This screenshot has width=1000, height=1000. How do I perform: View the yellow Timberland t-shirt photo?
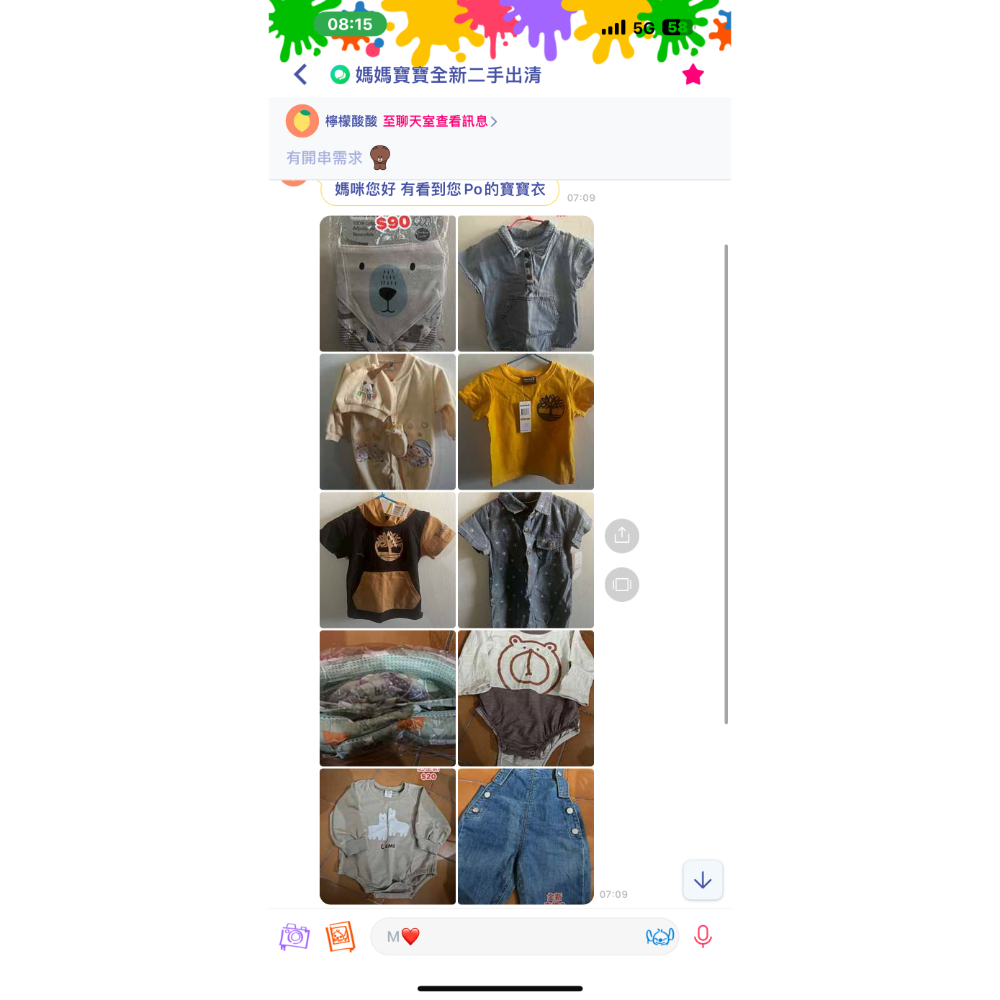[526, 422]
